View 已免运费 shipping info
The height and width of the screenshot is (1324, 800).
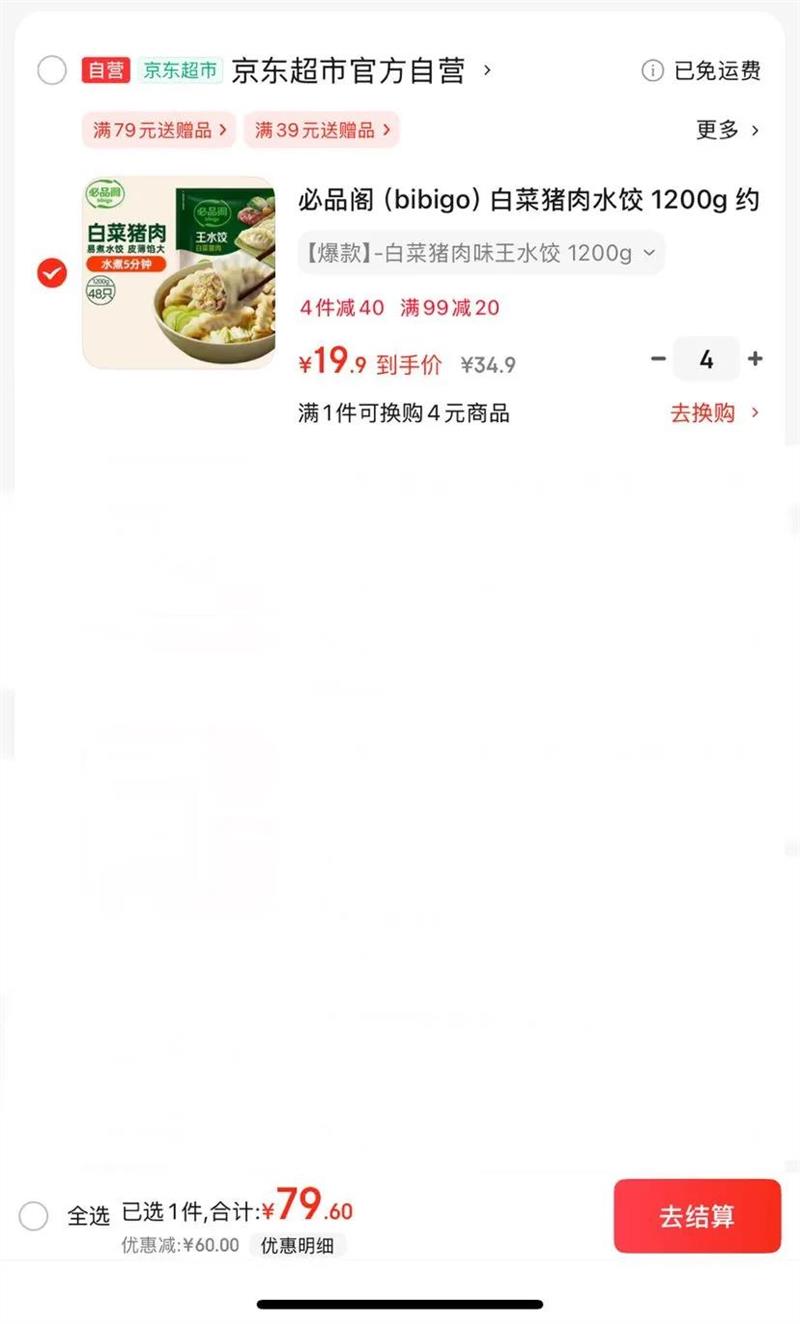tap(702, 71)
